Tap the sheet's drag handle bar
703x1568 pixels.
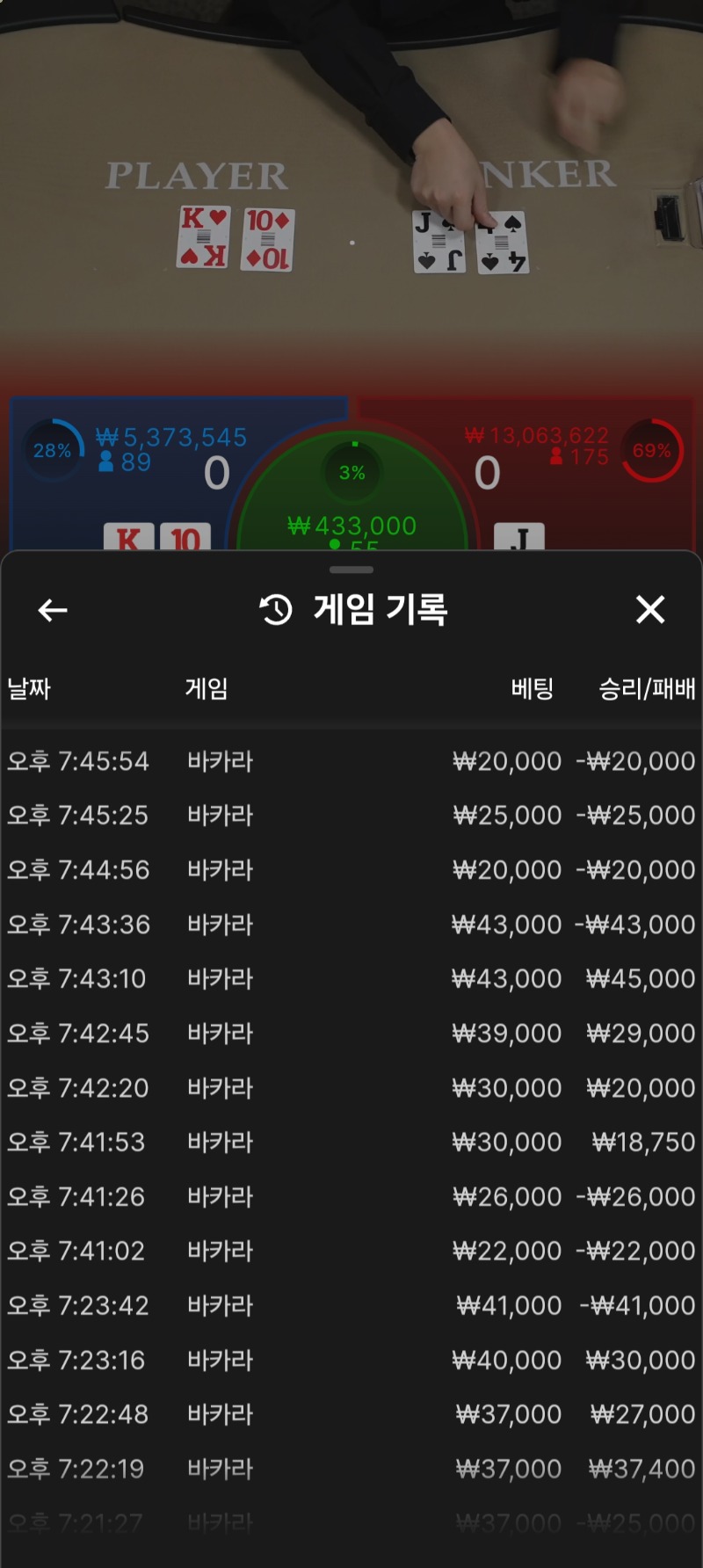tap(351, 570)
